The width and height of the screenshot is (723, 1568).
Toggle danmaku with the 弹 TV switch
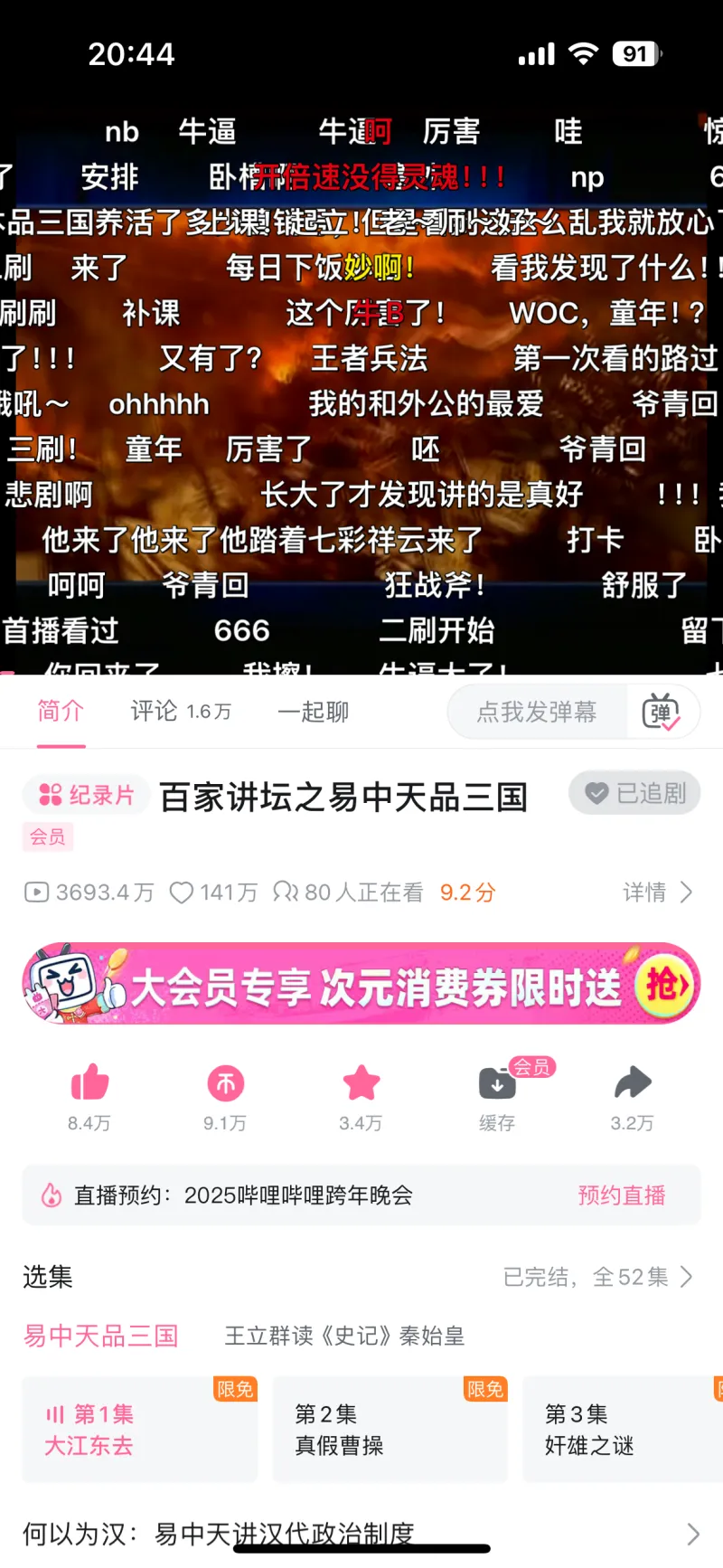(x=663, y=712)
